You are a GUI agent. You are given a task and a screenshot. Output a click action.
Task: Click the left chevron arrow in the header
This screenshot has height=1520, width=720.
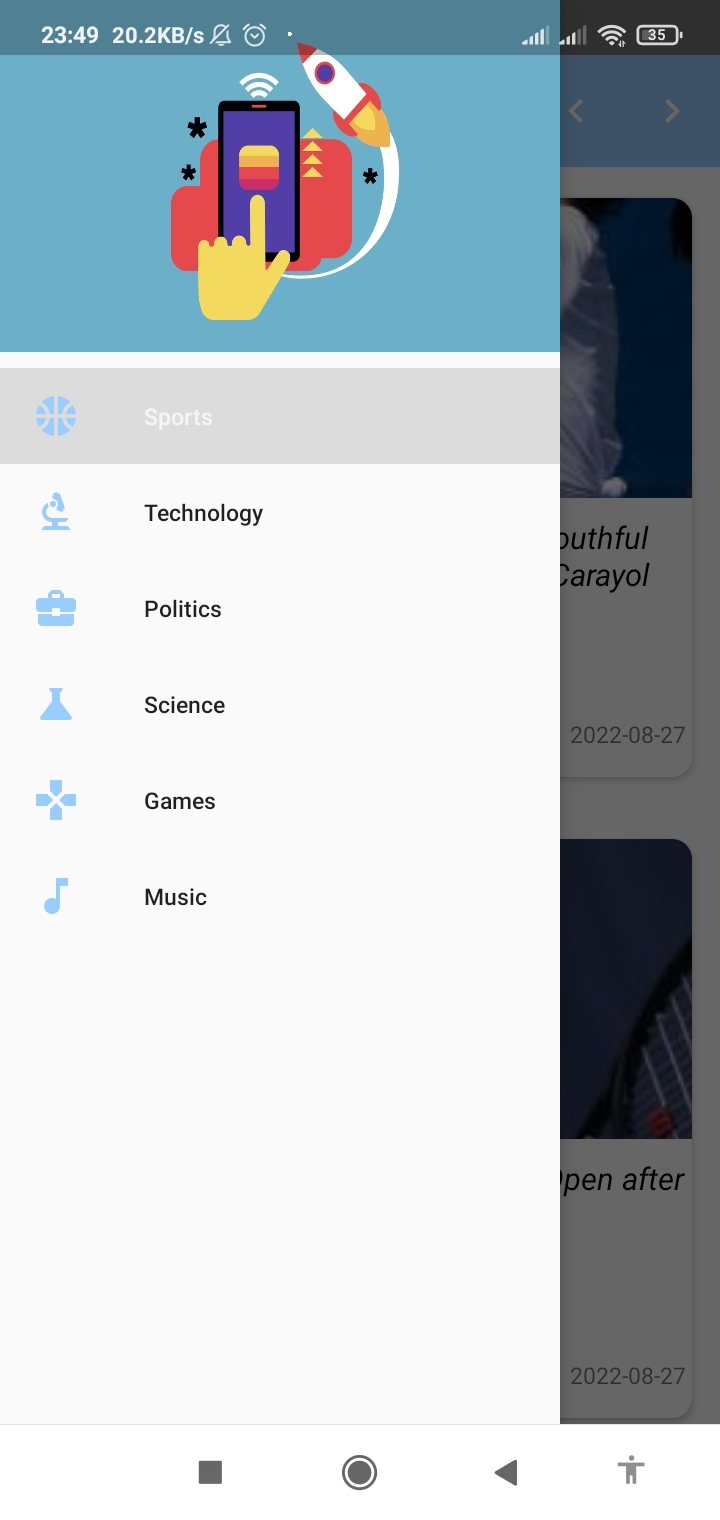click(x=575, y=111)
